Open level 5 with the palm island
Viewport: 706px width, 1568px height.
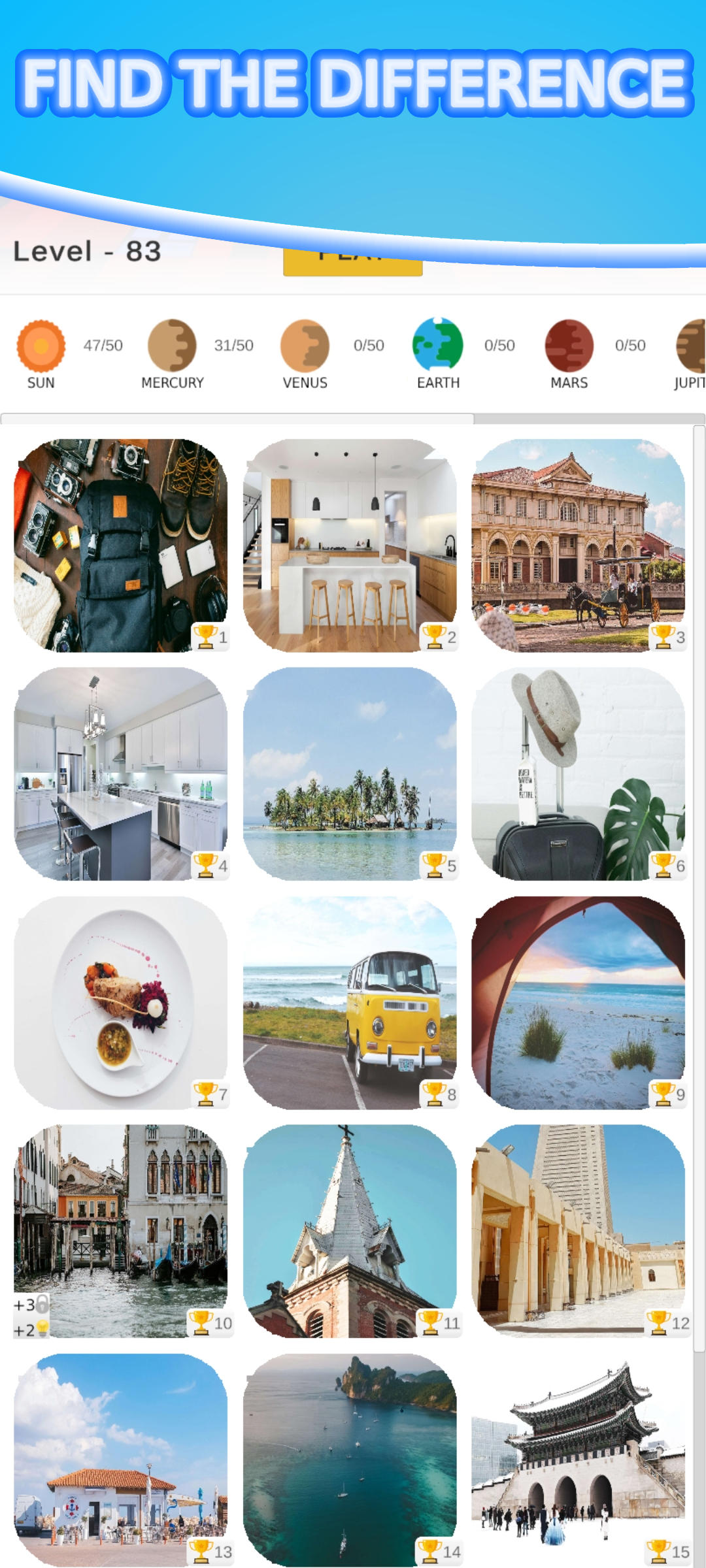tap(350, 774)
